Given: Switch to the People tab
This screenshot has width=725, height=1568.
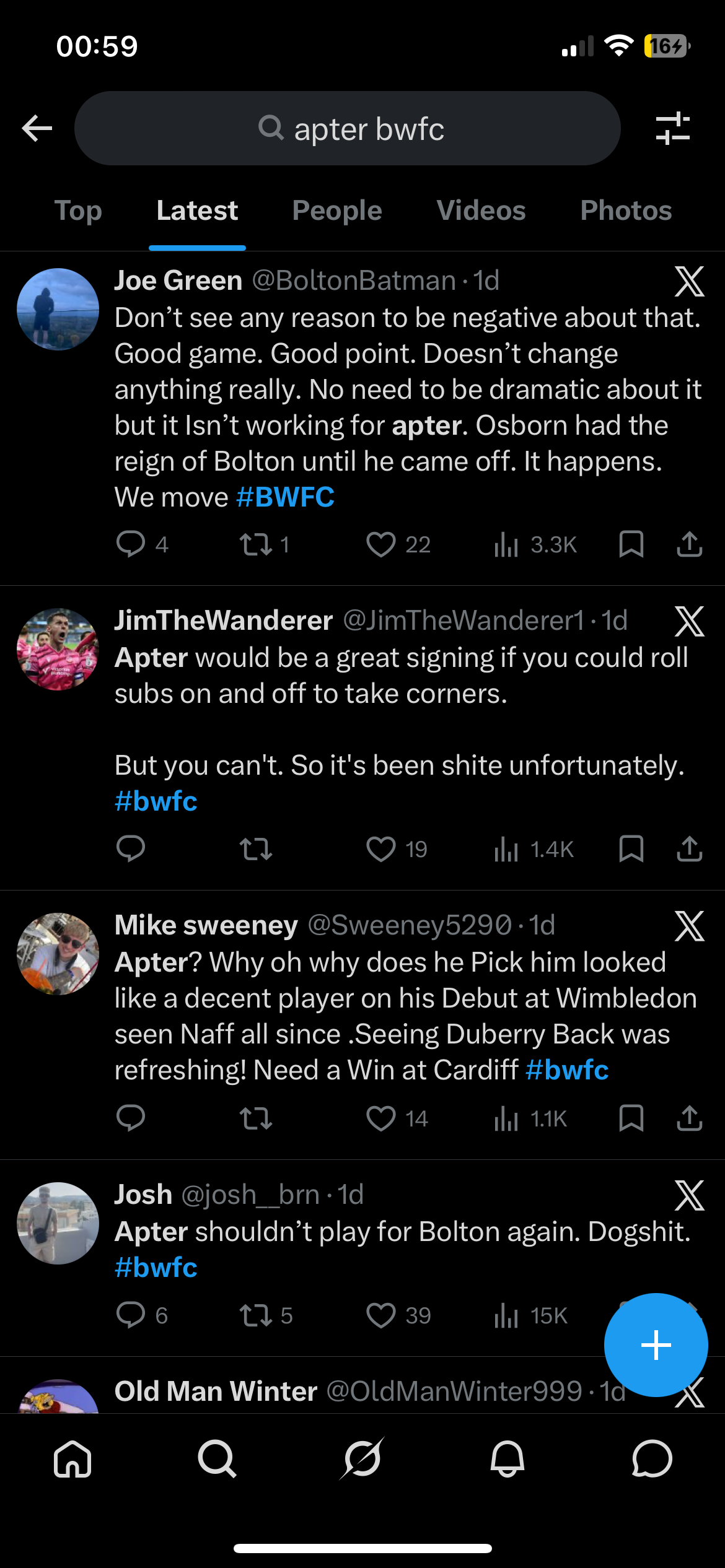Looking at the screenshot, I should 337,211.
